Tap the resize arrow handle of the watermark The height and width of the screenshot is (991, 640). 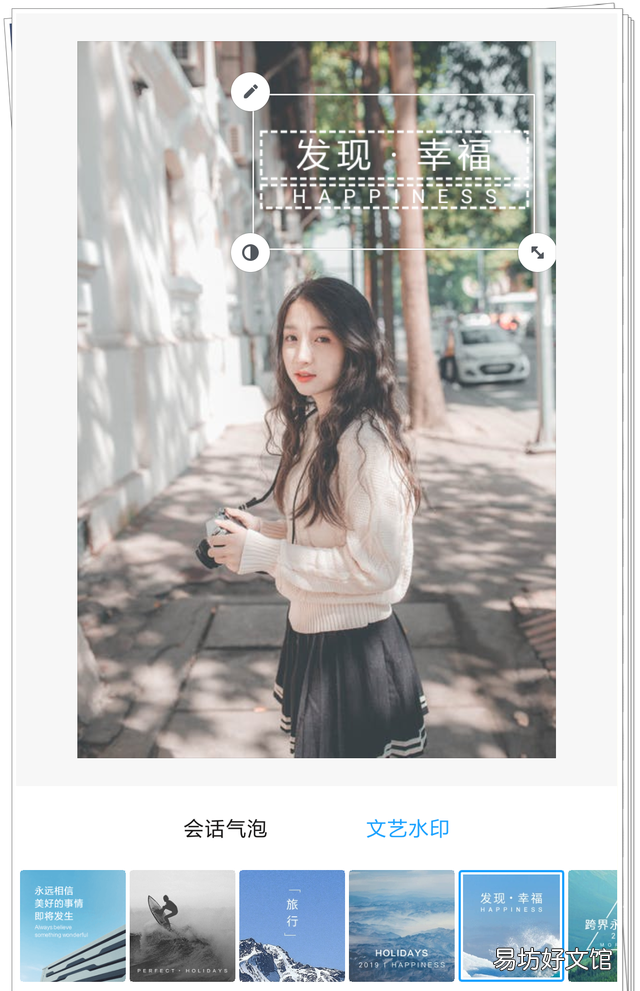pyautogui.click(x=537, y=252)
